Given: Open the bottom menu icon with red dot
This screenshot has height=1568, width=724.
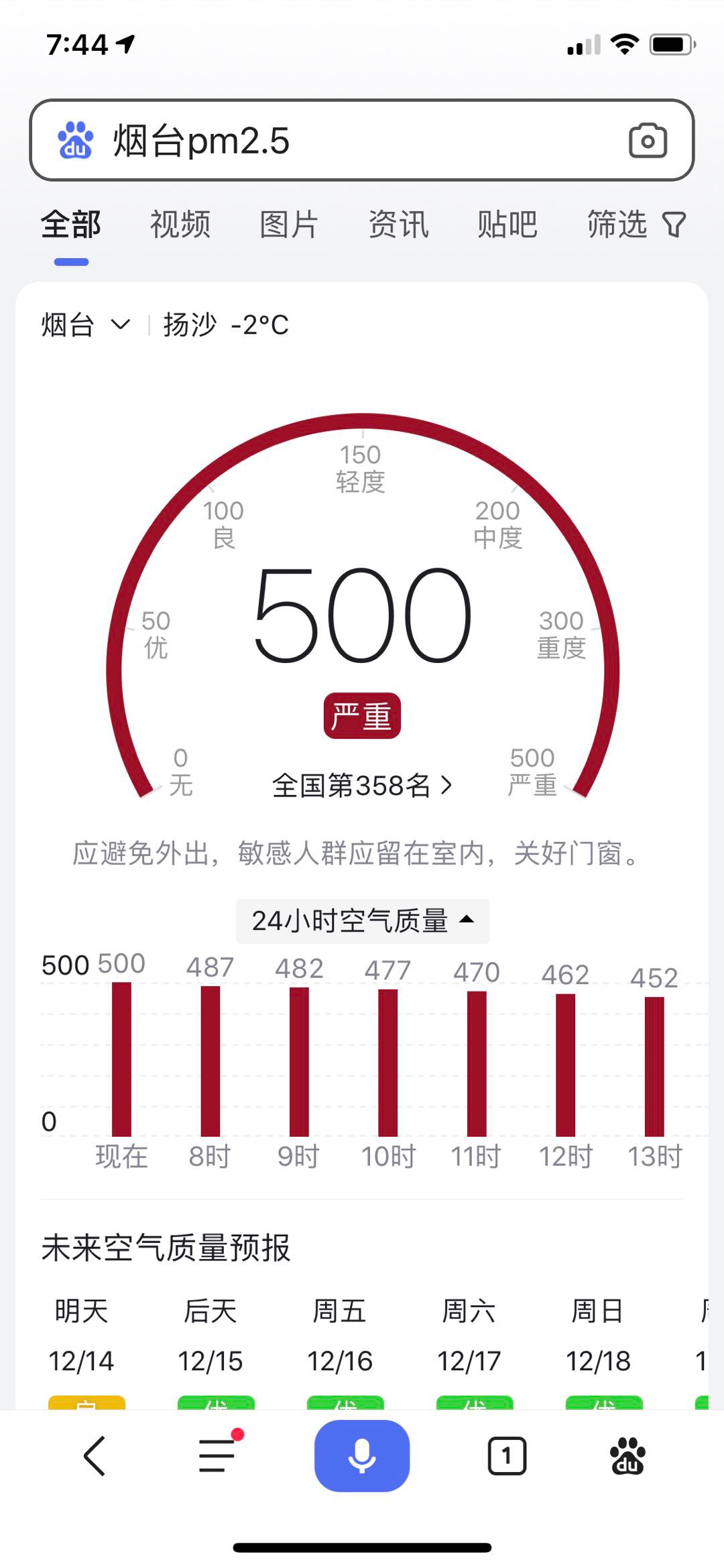Looking at the screenshot, I should (x=219, y=1455).
